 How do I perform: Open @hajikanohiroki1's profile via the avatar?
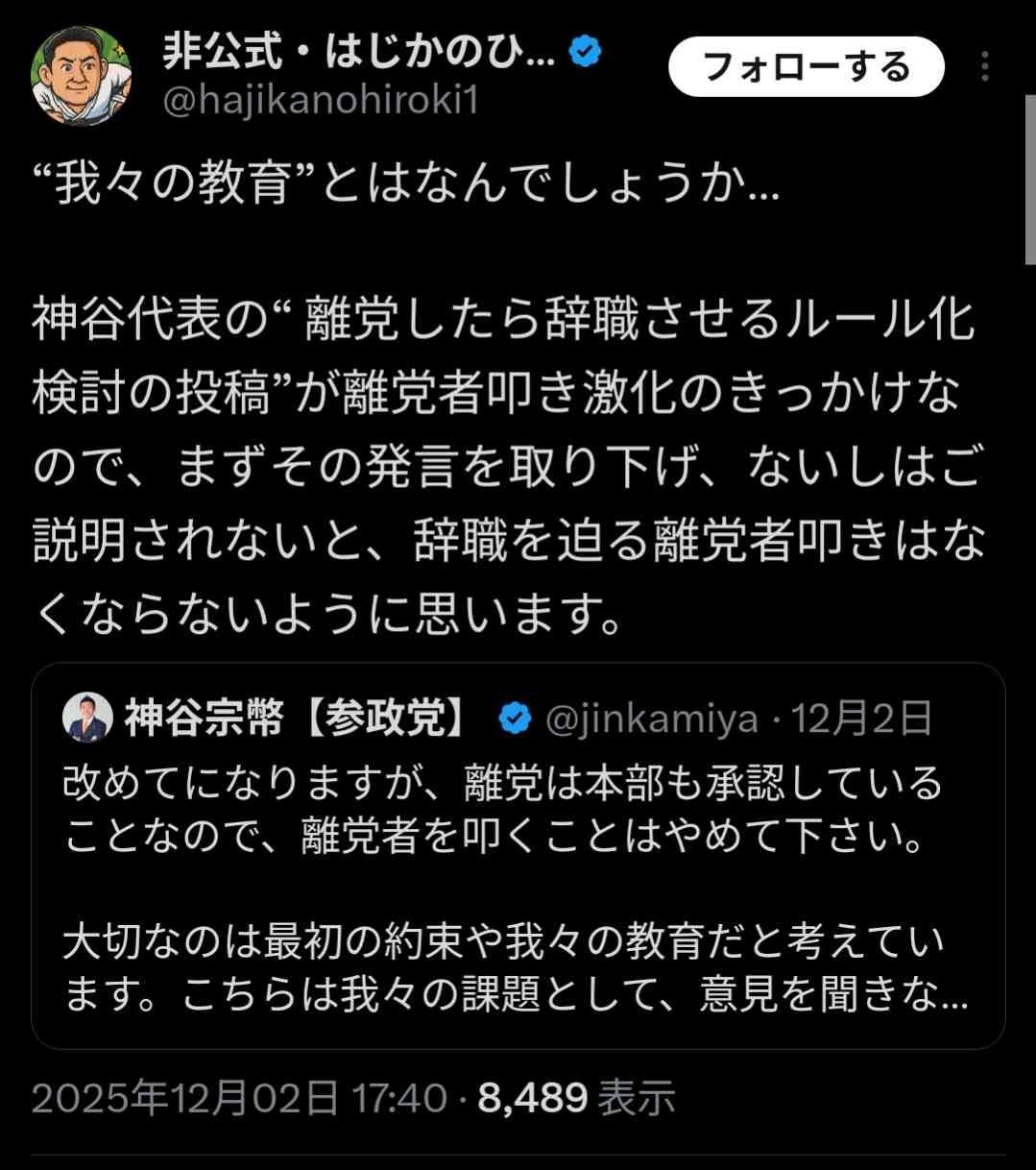pyautogui.click(x=82, y=75)
